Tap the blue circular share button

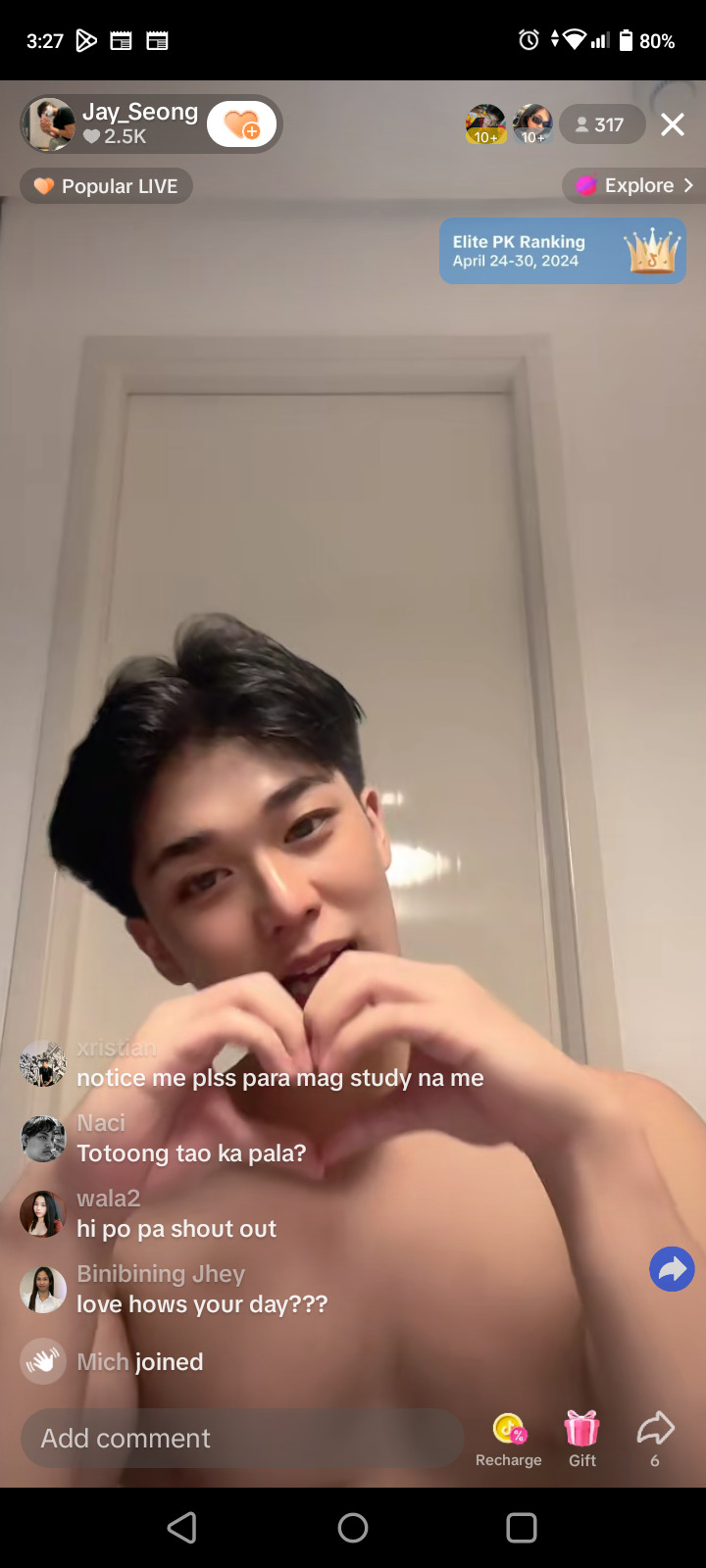[672, 1270]
